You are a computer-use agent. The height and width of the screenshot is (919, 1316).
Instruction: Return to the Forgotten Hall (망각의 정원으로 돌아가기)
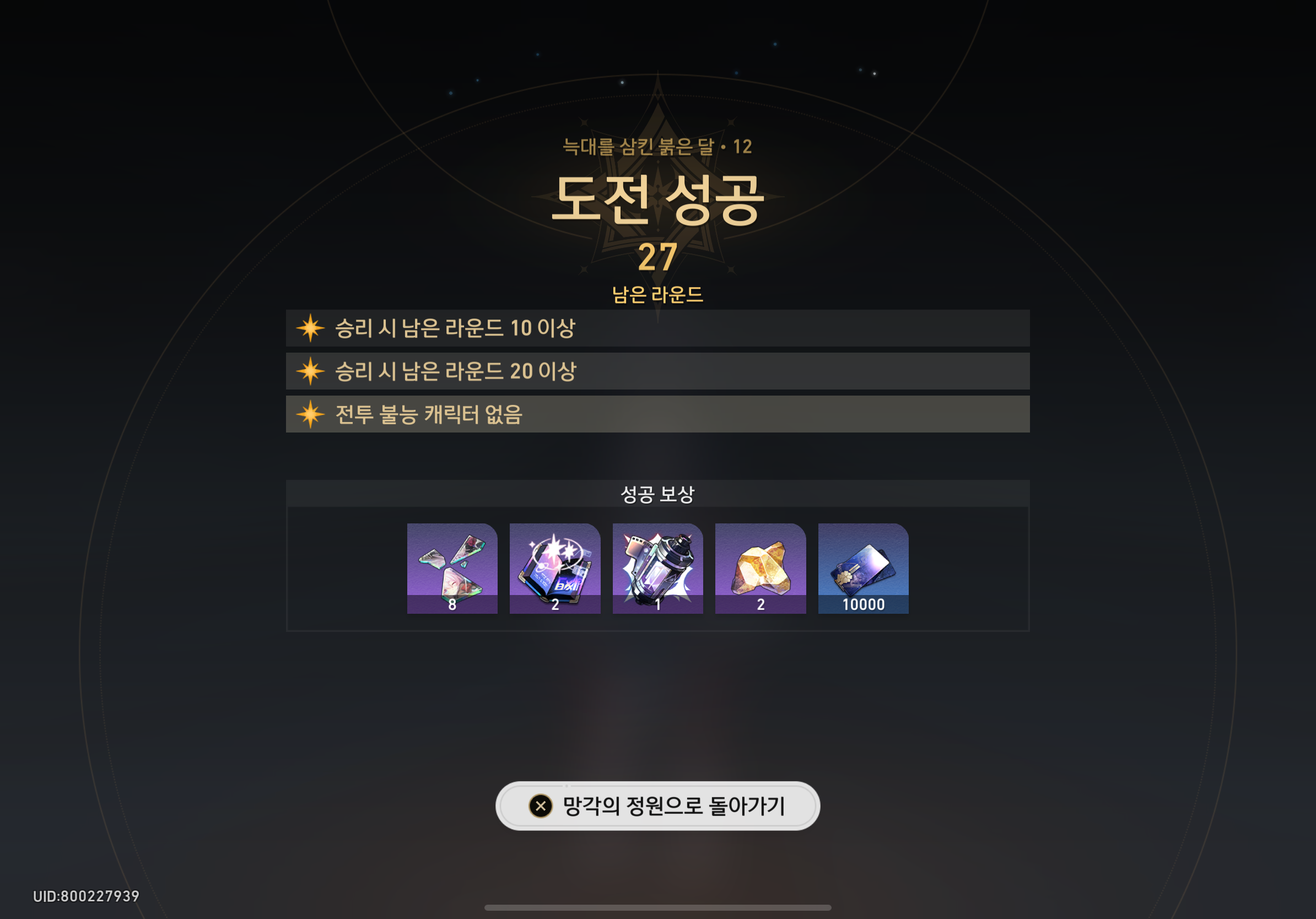point(657,806)
